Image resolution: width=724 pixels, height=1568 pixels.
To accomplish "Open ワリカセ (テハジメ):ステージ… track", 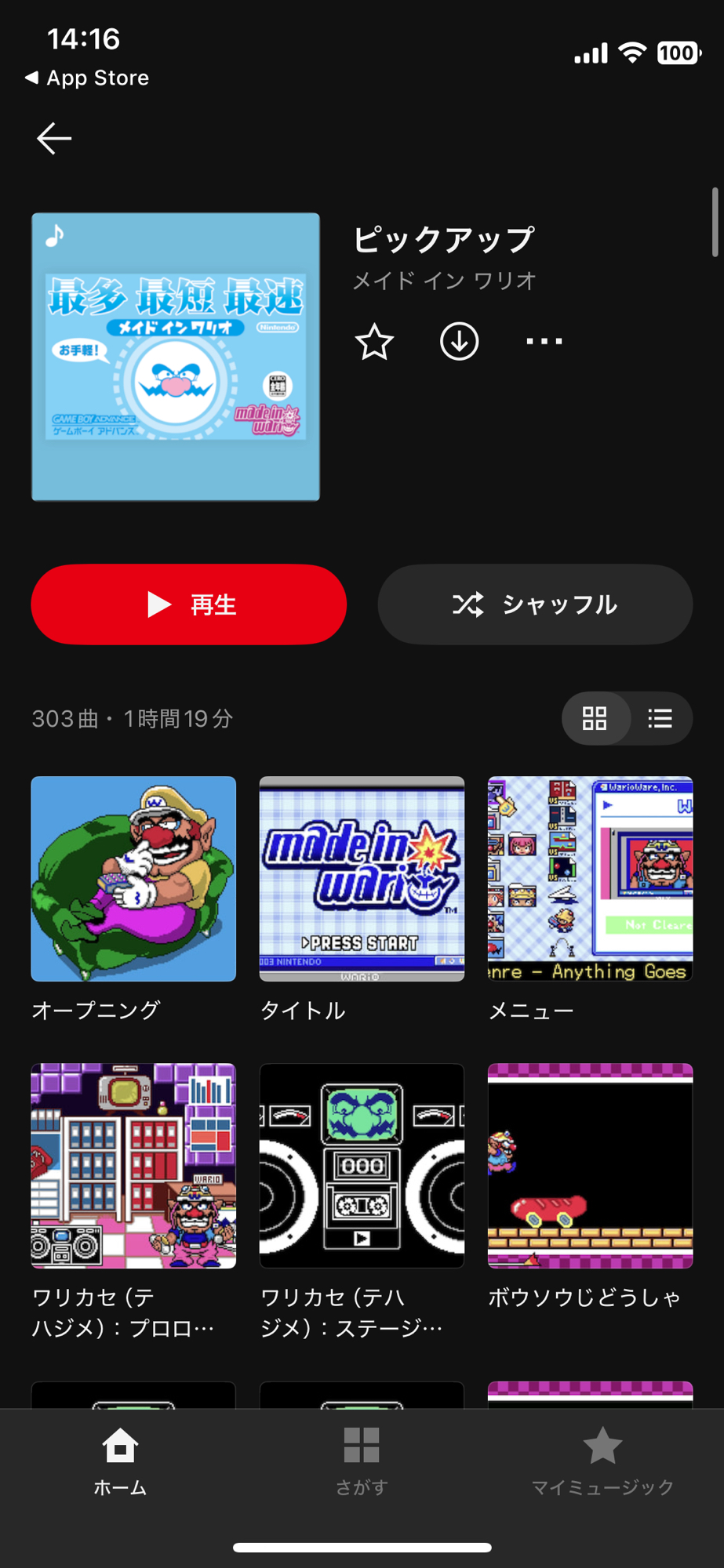I will [x=362, y=1166].
